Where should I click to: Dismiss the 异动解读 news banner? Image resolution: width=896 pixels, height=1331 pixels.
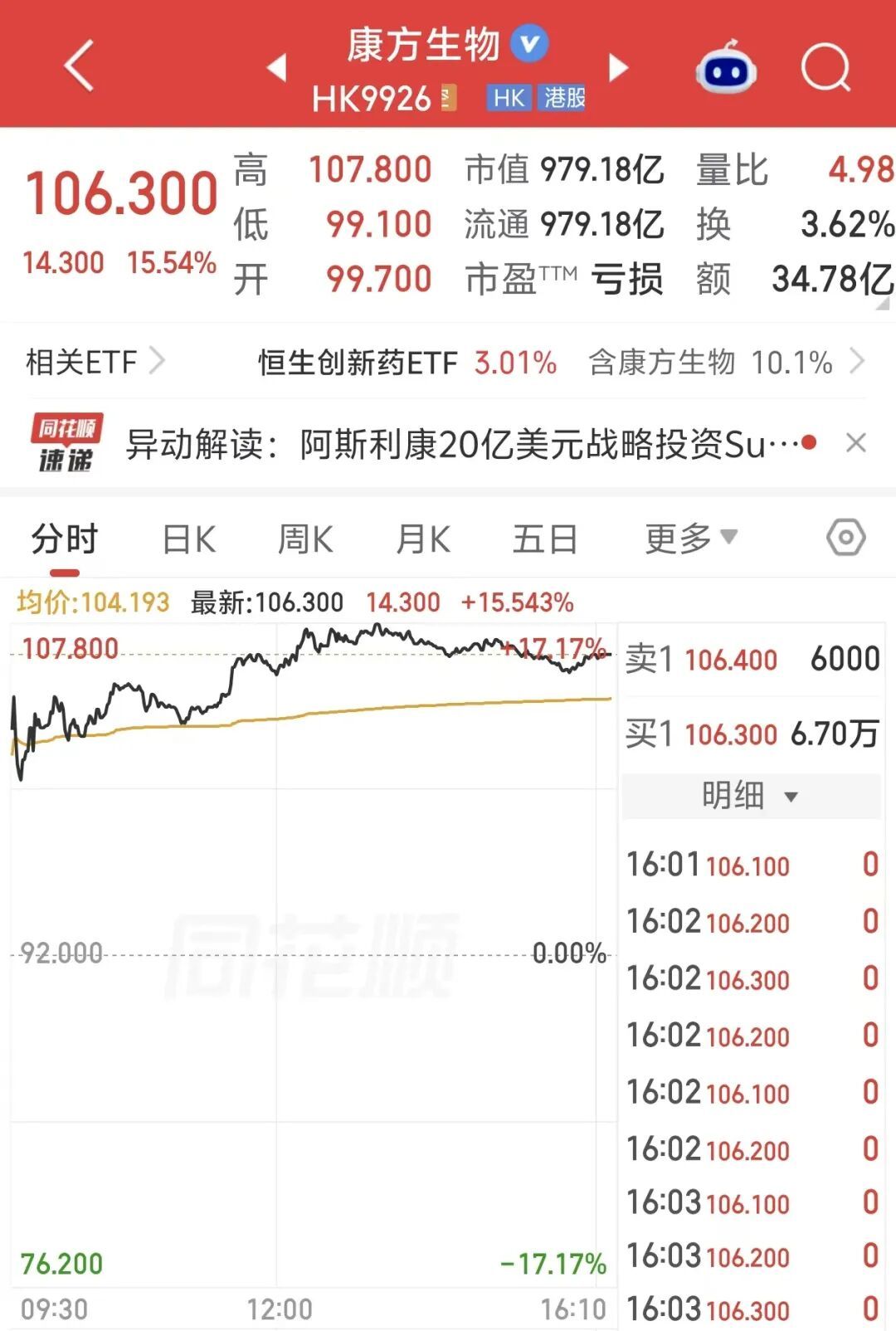856,443
